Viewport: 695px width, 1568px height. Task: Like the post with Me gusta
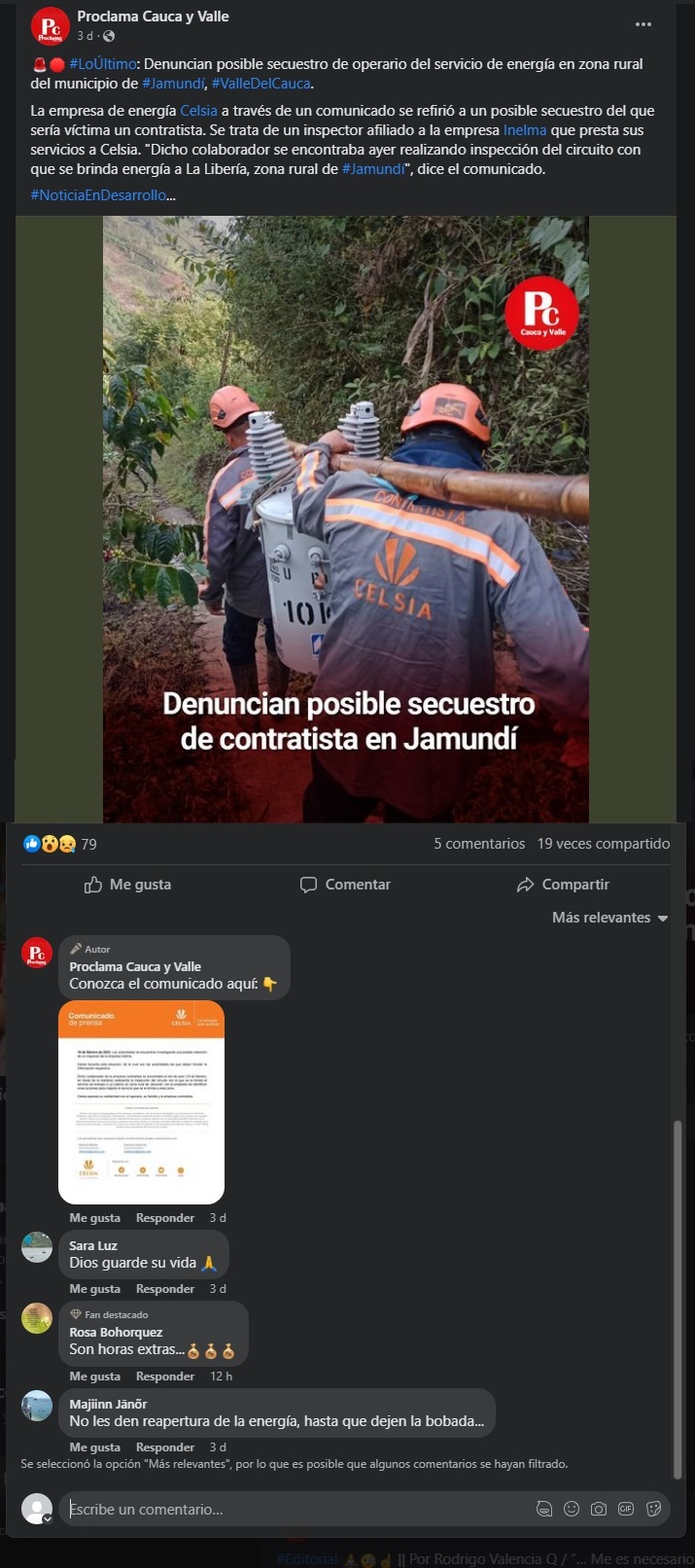point(127,885)
